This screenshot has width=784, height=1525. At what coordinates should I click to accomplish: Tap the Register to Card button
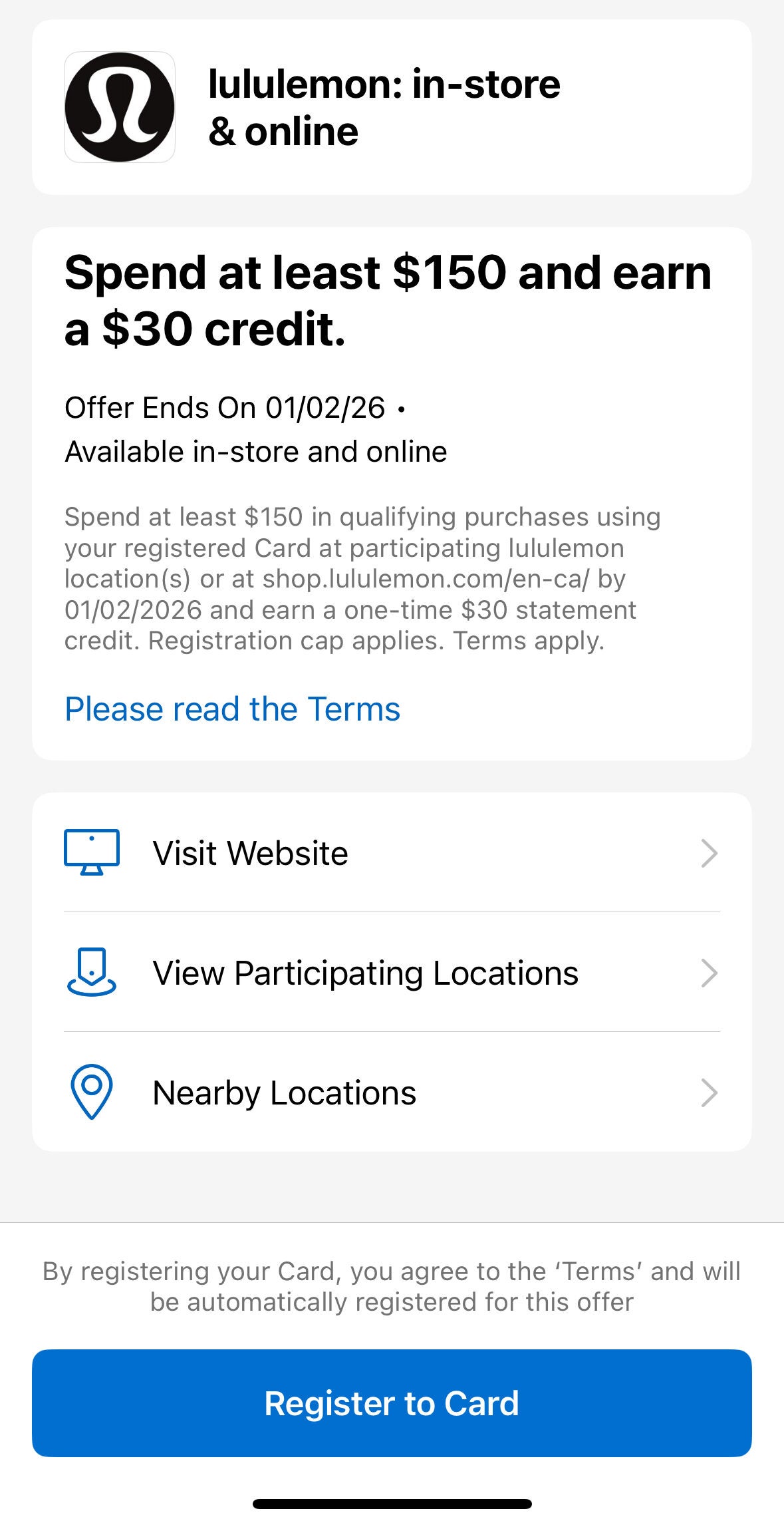[392, 1403]
